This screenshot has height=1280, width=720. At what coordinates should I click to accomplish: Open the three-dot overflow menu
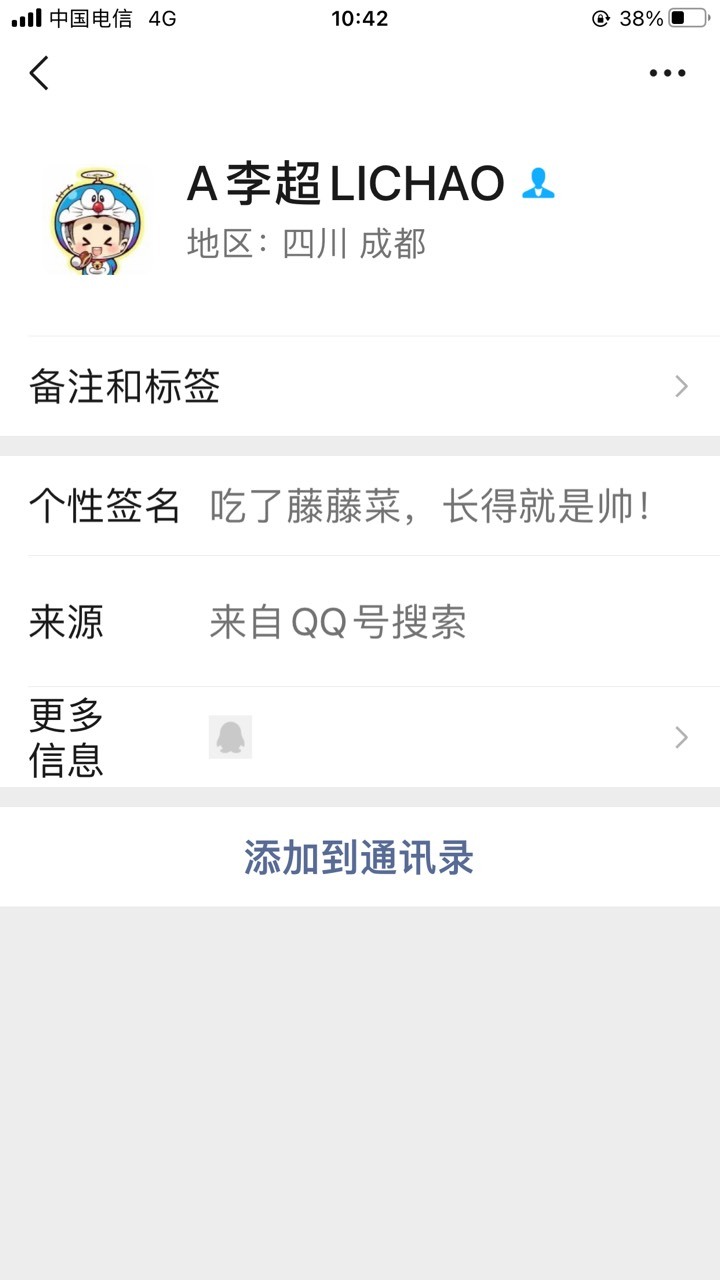(667, 73)
